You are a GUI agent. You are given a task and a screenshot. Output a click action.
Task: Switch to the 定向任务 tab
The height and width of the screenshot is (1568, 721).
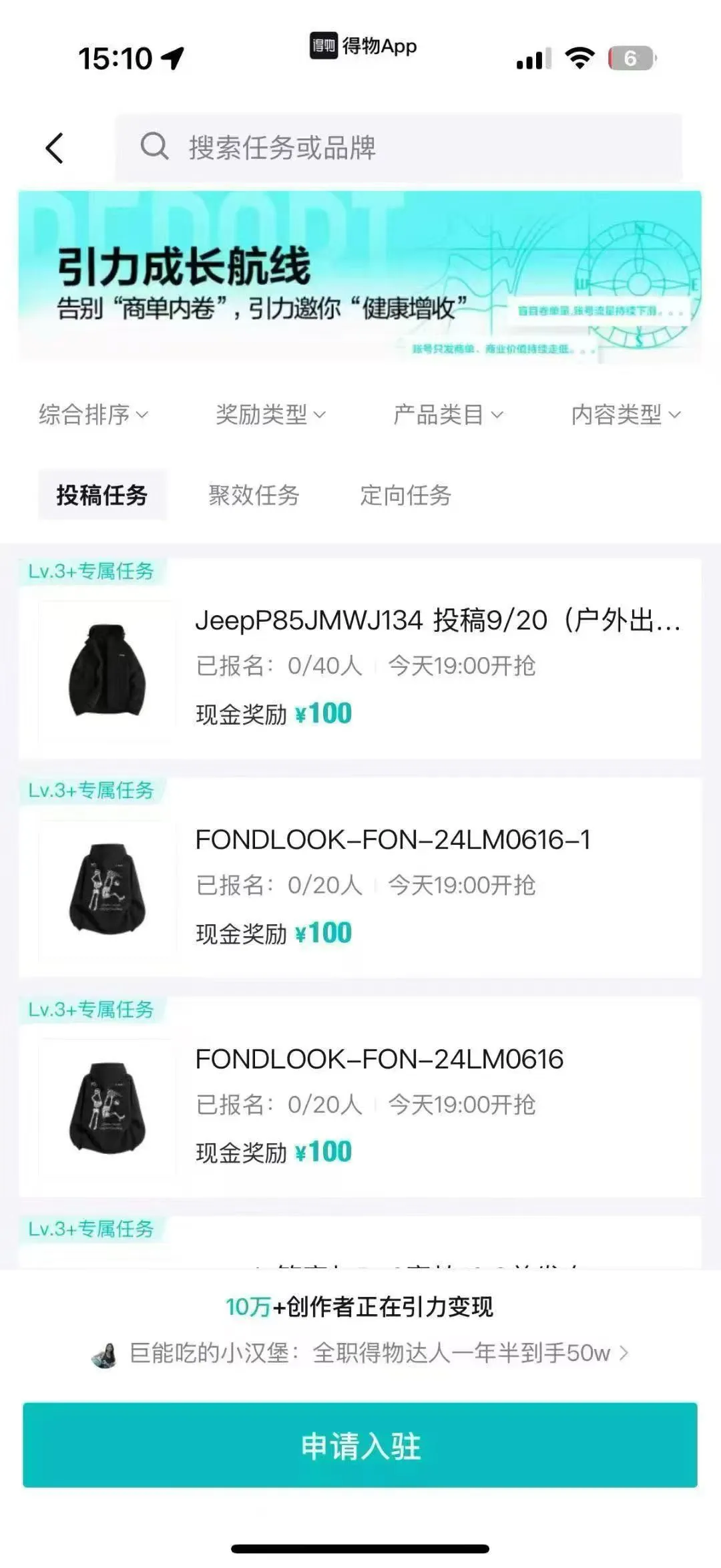[406, 496]
